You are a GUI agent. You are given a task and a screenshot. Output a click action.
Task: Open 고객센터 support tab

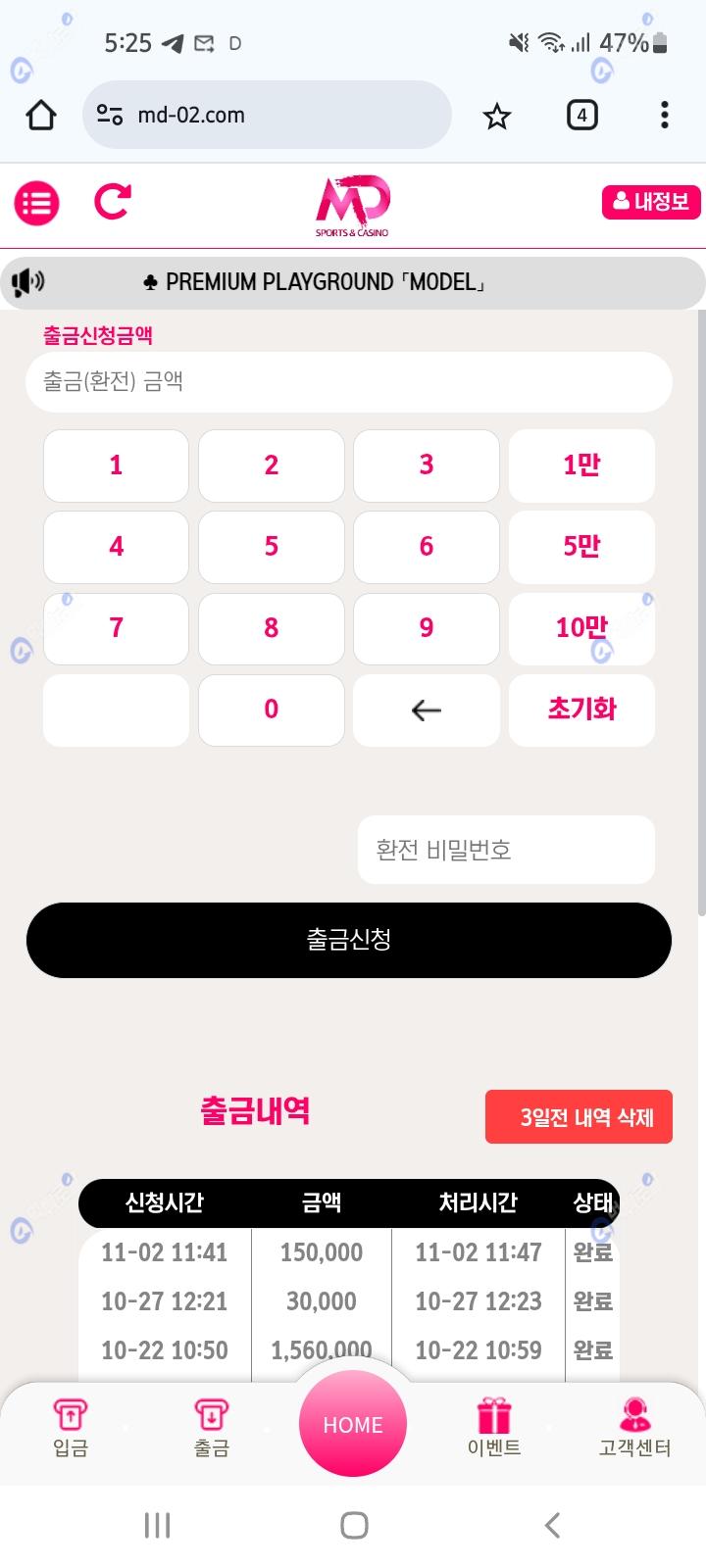click(x=634, y=1428)
